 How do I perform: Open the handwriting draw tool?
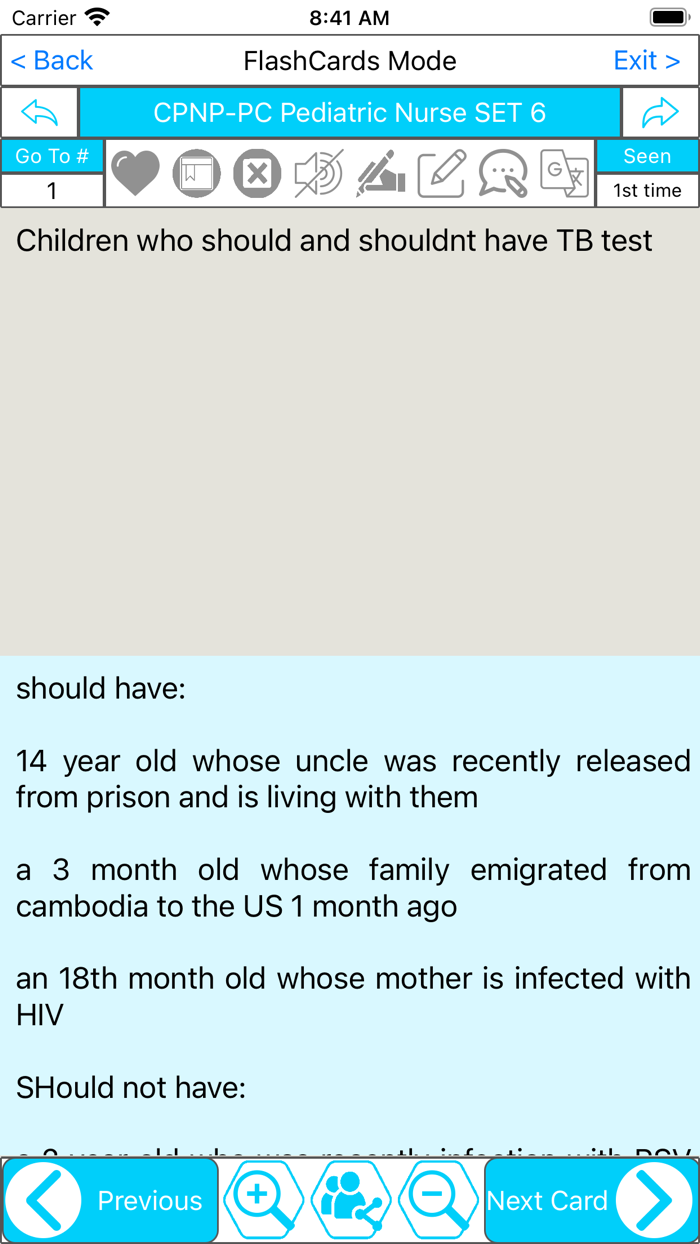coord(380,174)
